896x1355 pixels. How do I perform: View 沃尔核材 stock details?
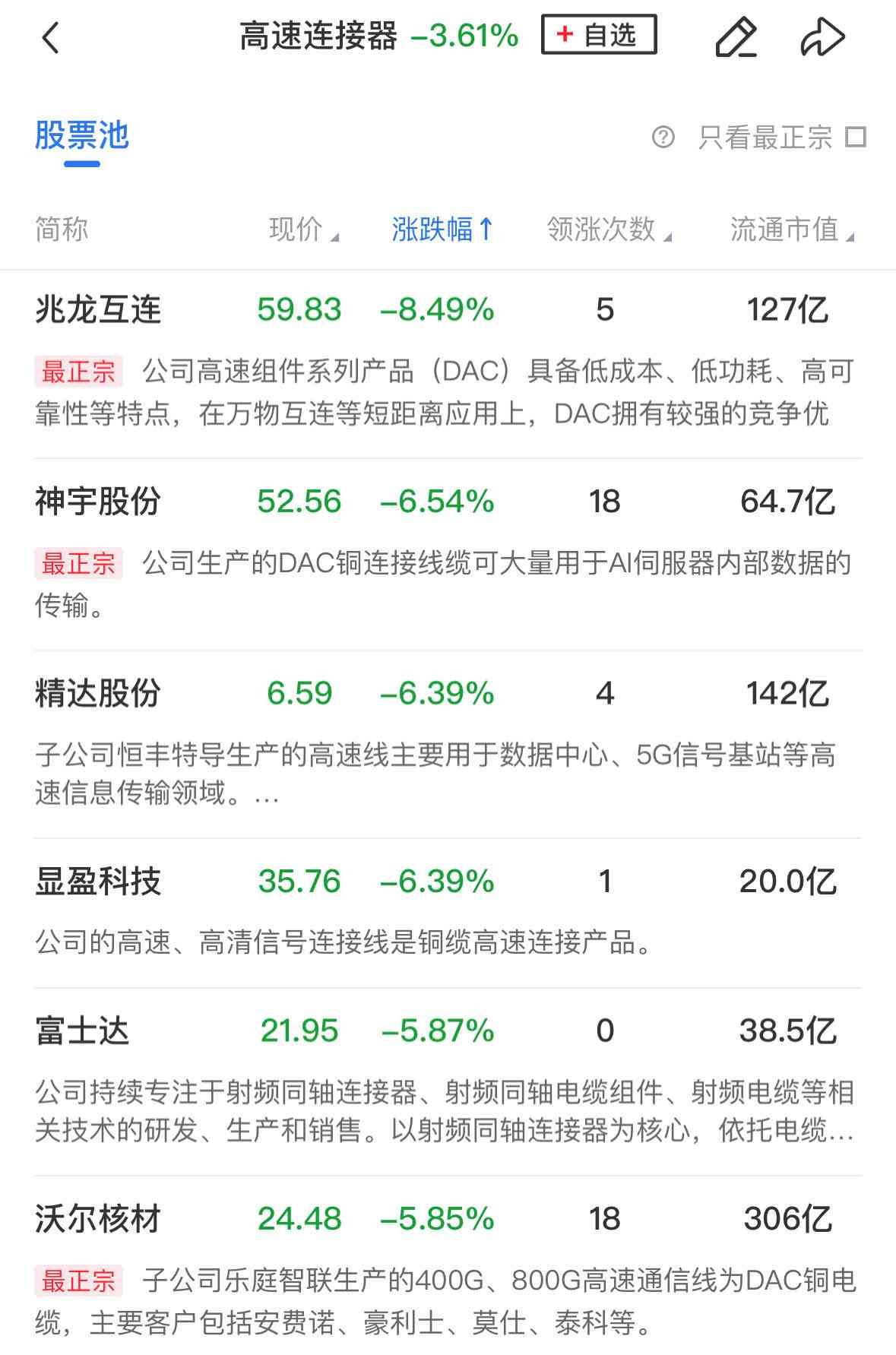pyautogui.click(x=98, y=1219)
